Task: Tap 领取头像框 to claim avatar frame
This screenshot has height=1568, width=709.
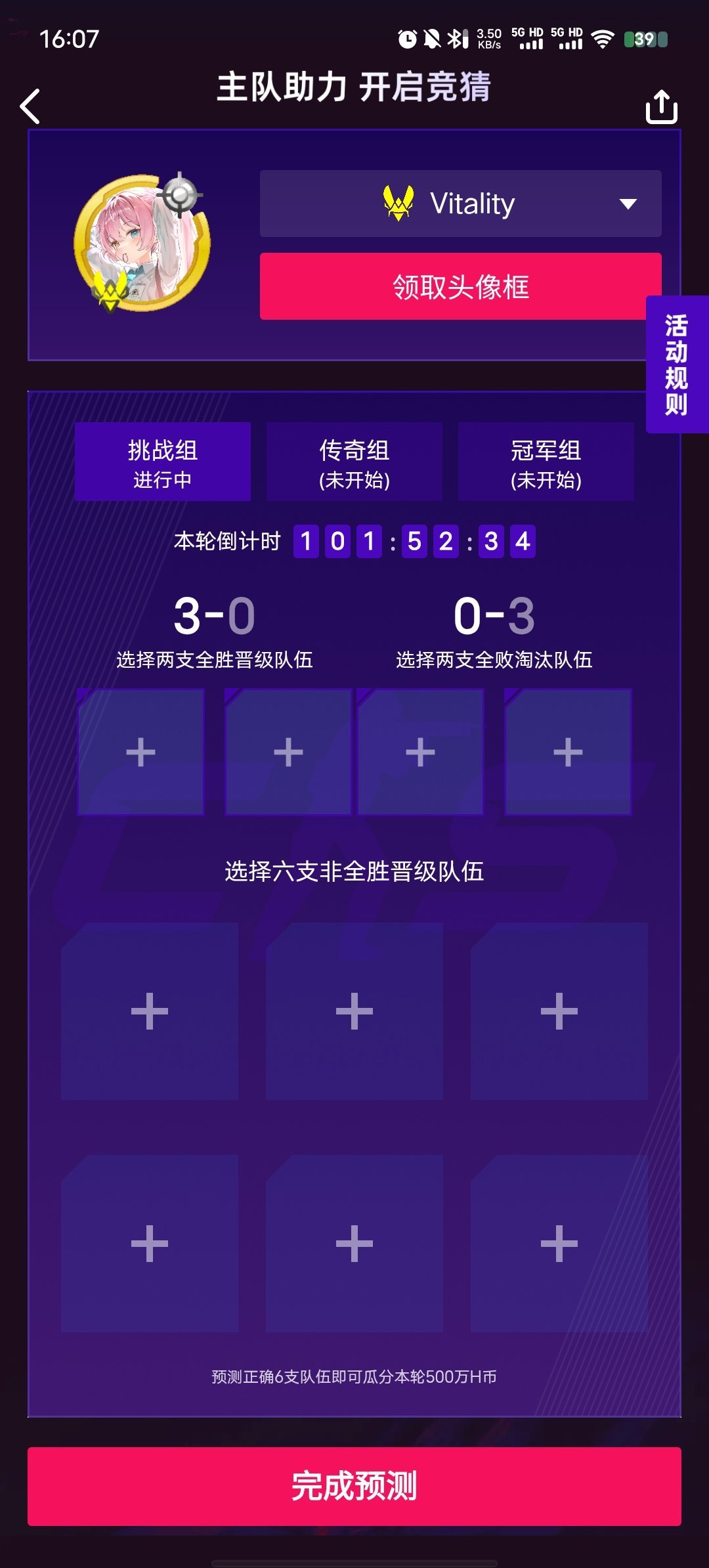Action: pyautogui.click(x=460, y=286)
